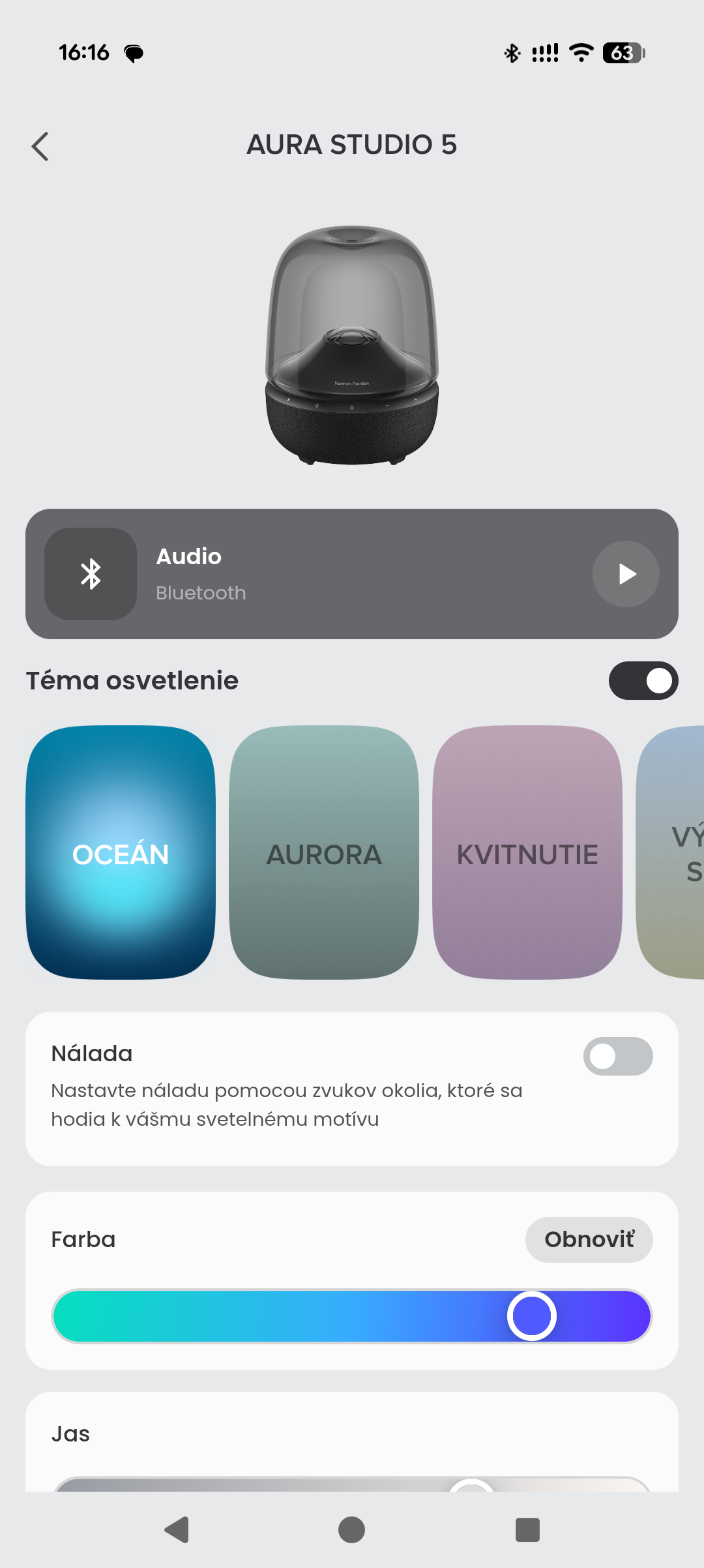Image resolution: width=704 pixels, height=1568 pixels.
Task: Play audio over Bluetooth
Action: coord(626,574)
